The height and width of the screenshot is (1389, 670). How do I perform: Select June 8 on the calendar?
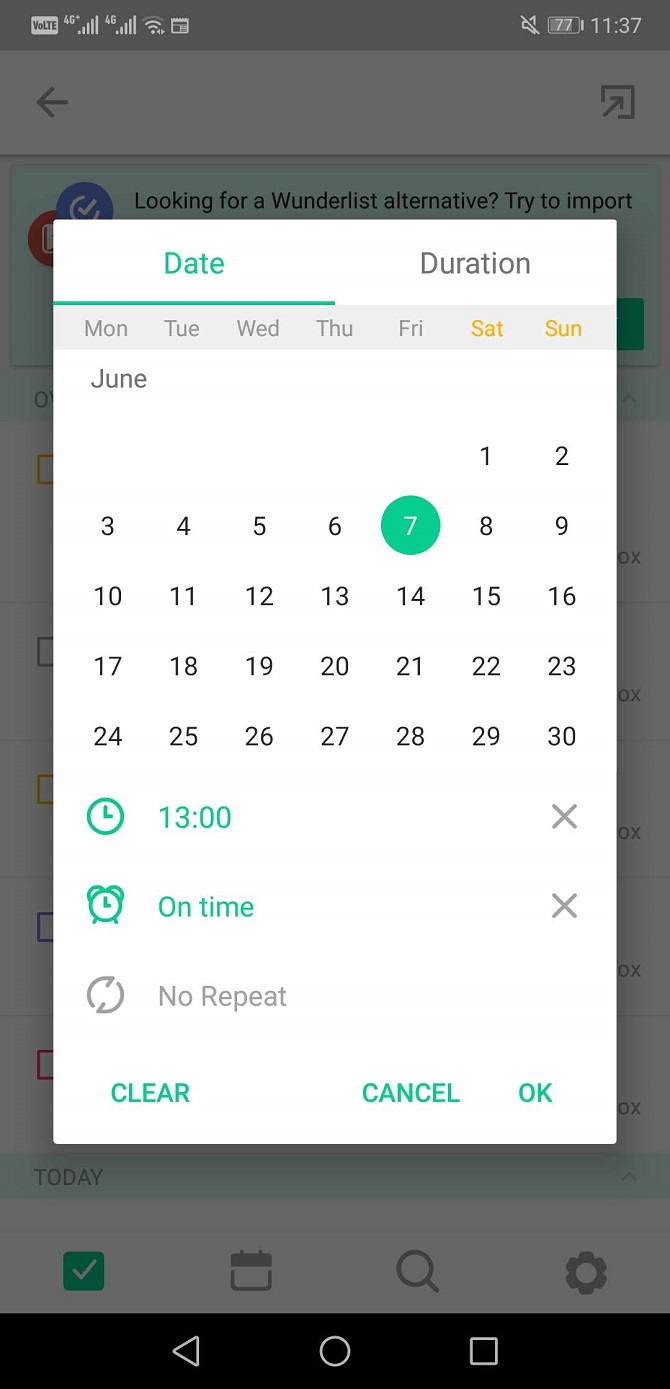point(486,526)
